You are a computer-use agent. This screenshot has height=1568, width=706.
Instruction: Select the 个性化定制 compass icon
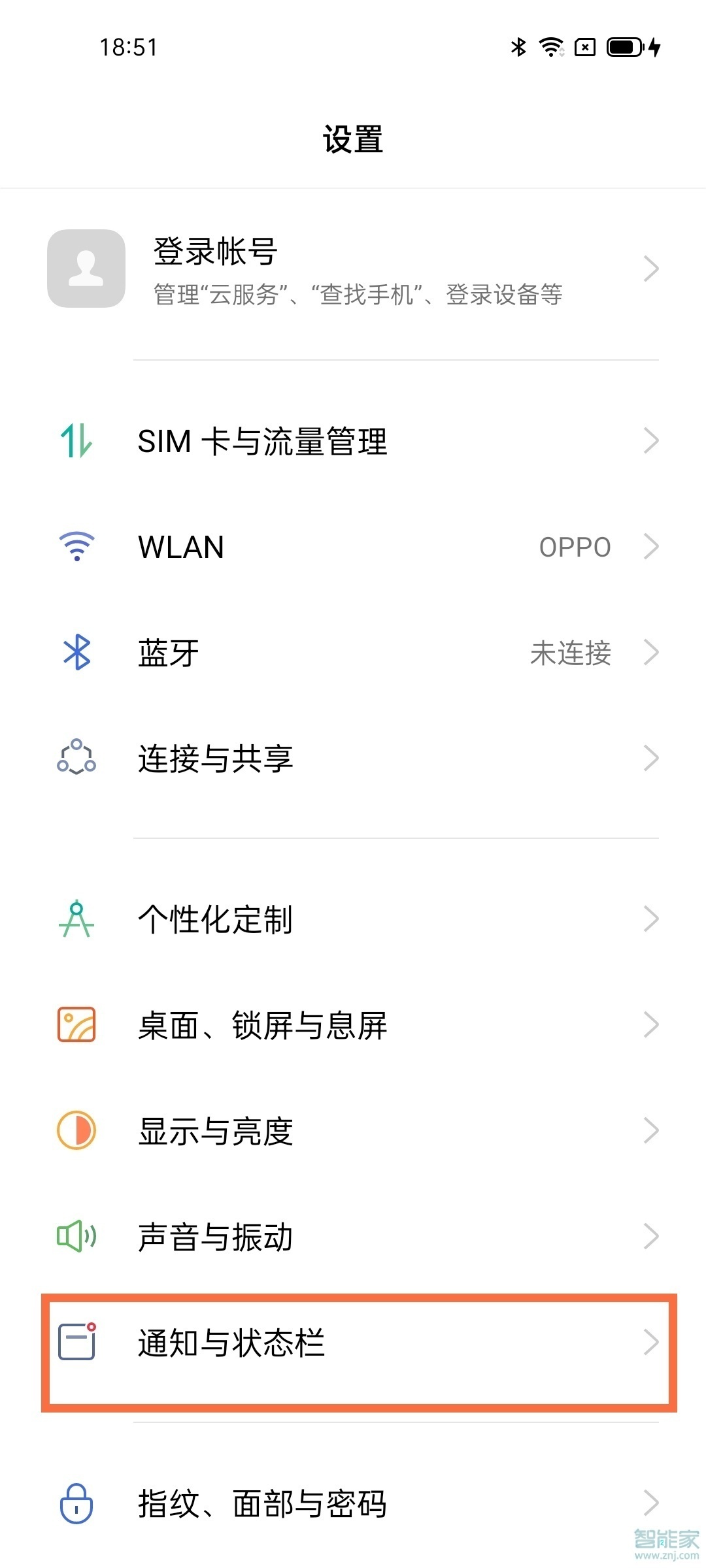[x=76, y=920]
